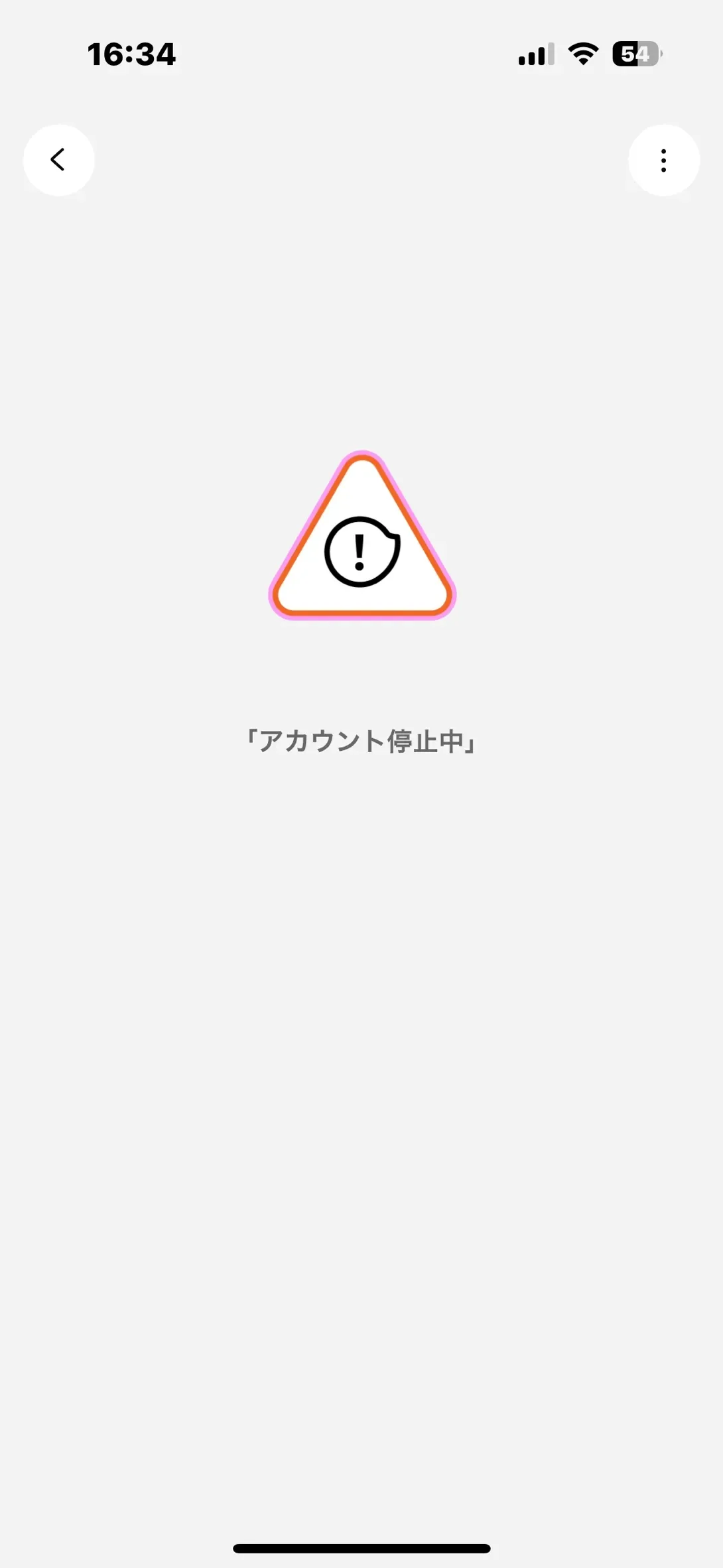The image size is (723, 1568).
Task: Open the three-dot overflow menu
Action: click(664, 160)
